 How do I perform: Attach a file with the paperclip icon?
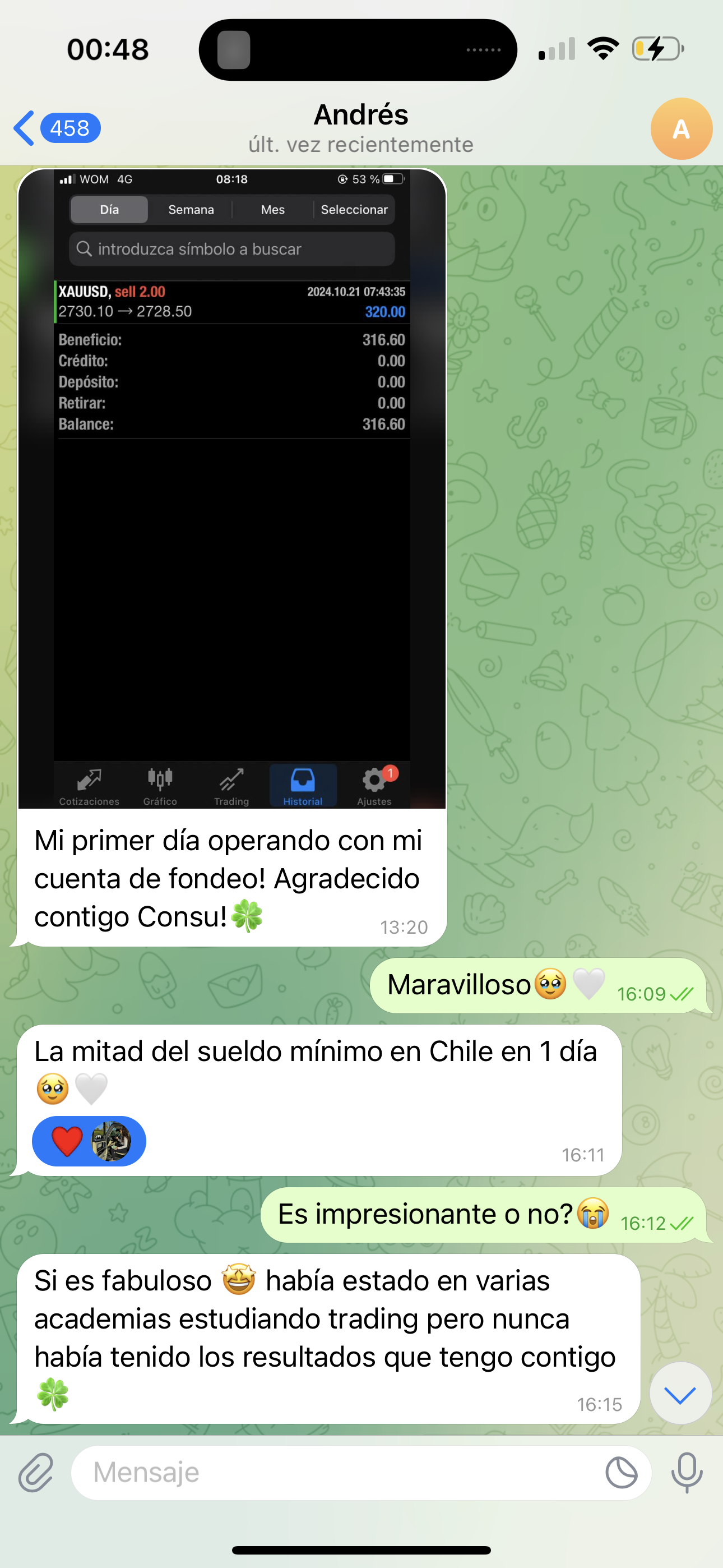(x=35, y=1473)
